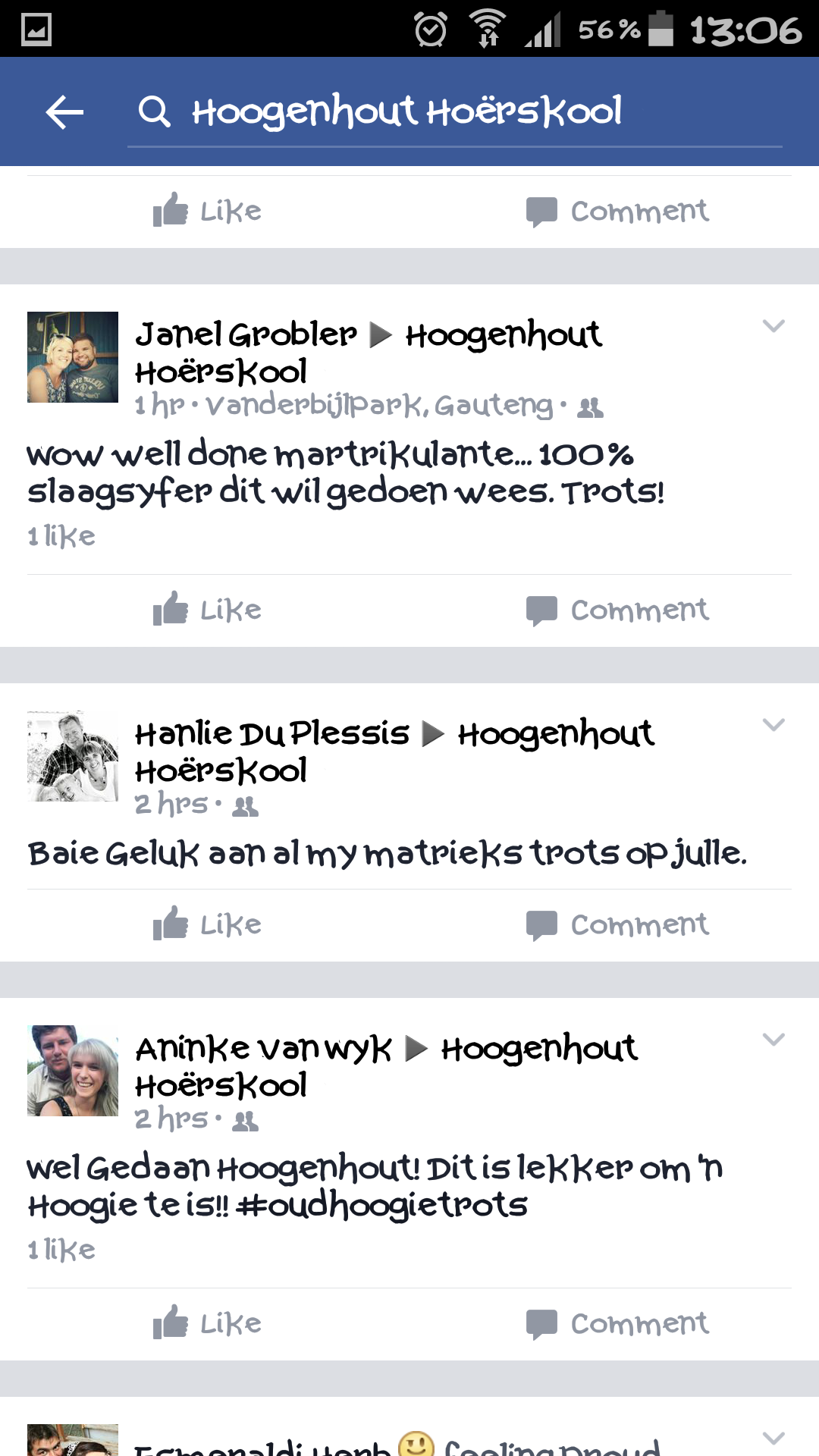Tap the Hoogenhout Hoërskool search field

click(455, 112)
